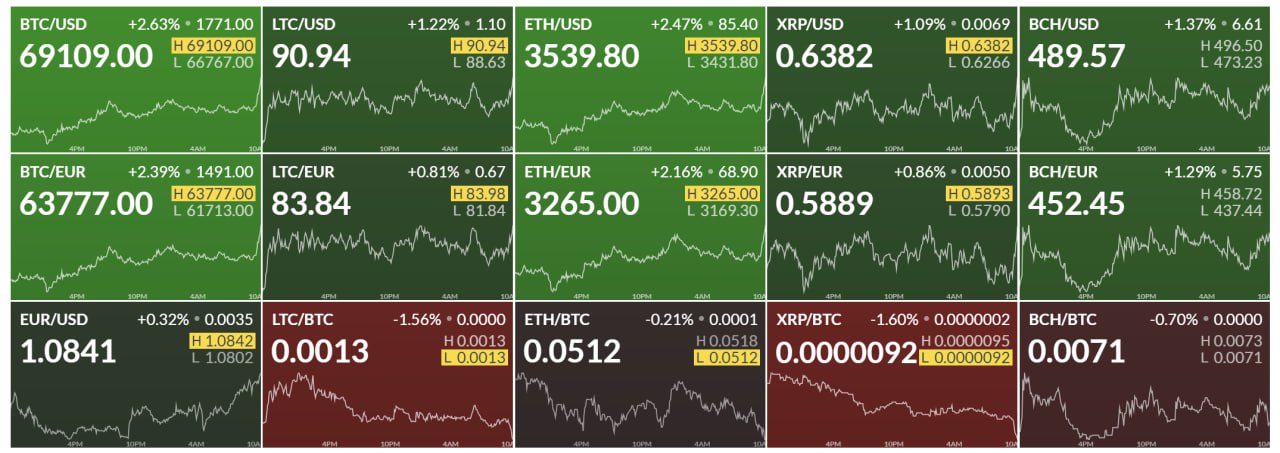View the LTC/BTC pair tile
The width and height of the screenshot is (1280, 453).
pyautogui.click(x=388, y=376)
